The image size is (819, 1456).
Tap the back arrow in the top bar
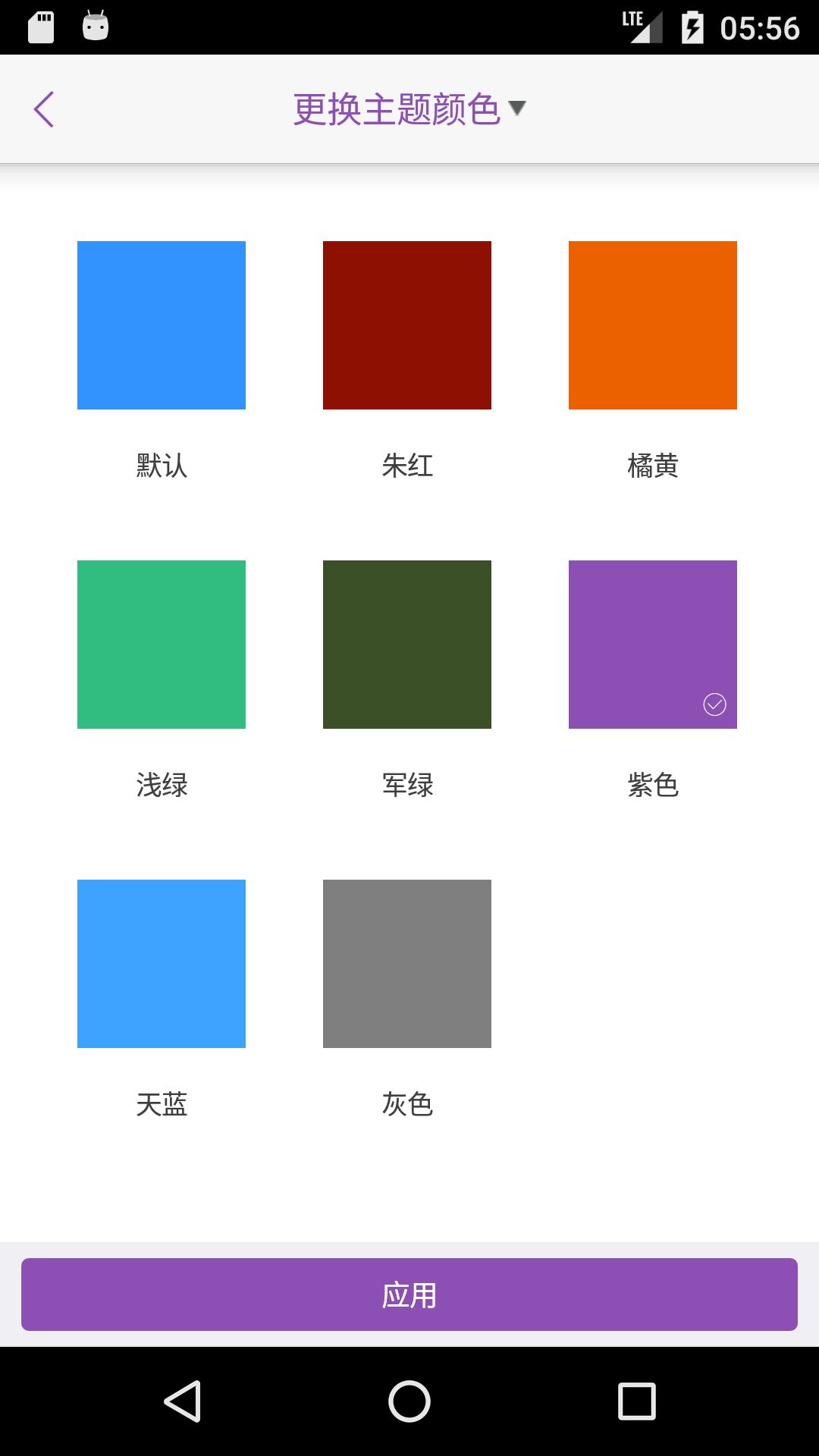tap(43, 108)
